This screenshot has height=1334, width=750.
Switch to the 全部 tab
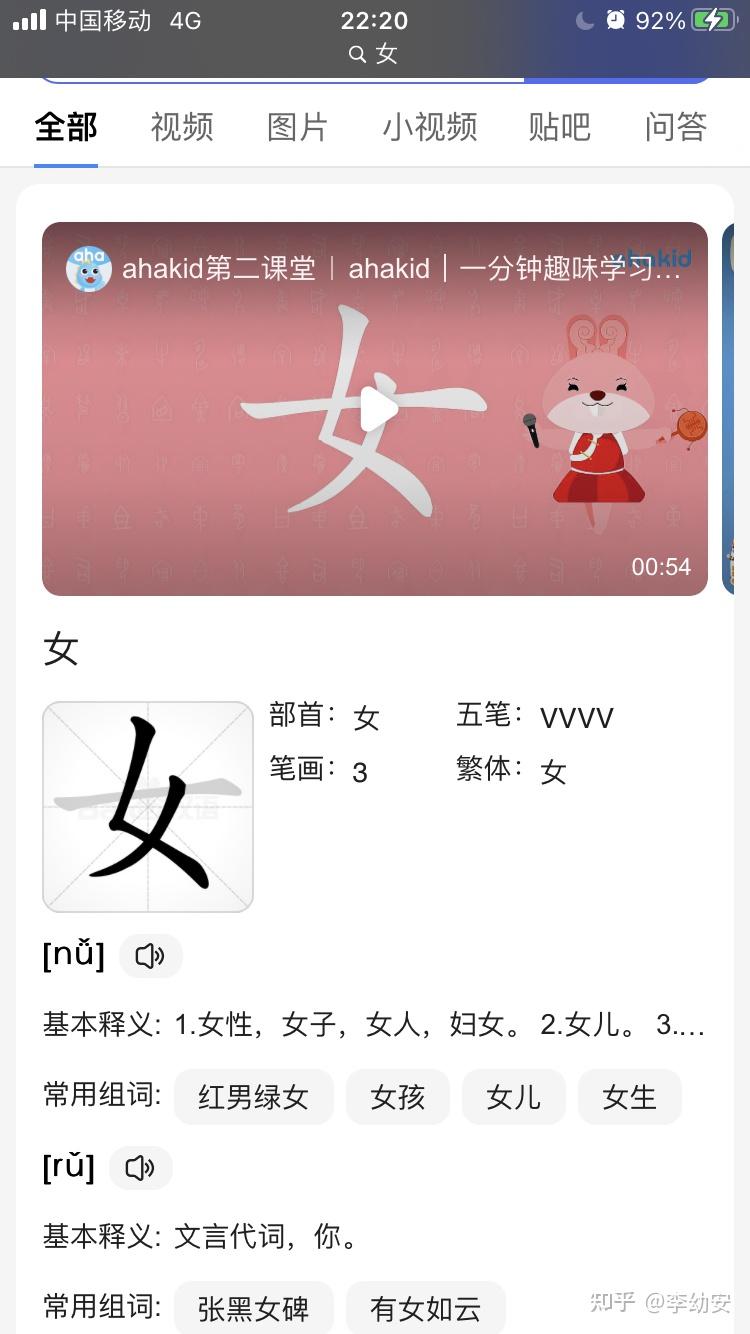click(66, 127)
